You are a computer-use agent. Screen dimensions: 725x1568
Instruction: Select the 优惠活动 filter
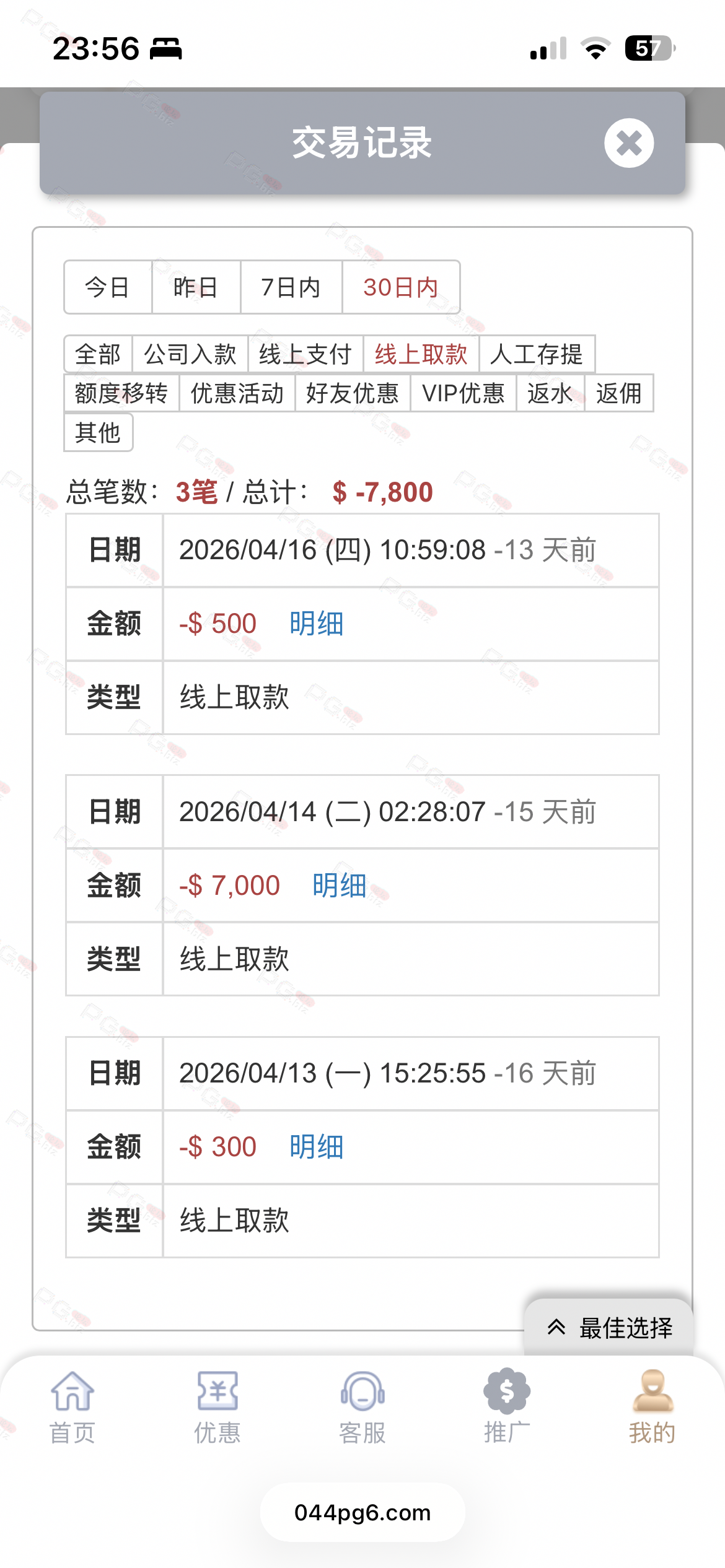[237, 393]
